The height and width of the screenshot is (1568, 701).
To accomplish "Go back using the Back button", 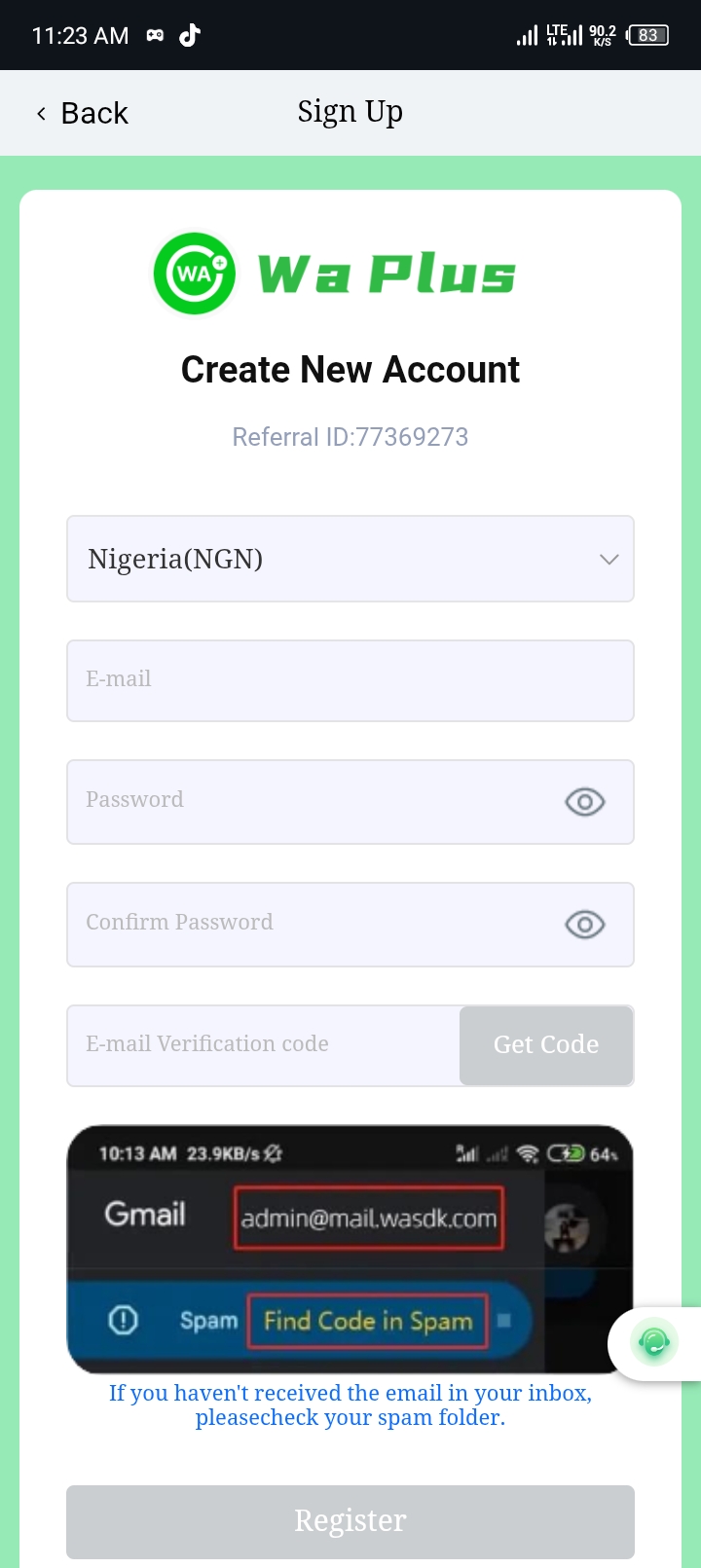I will (x=83, y=113).
